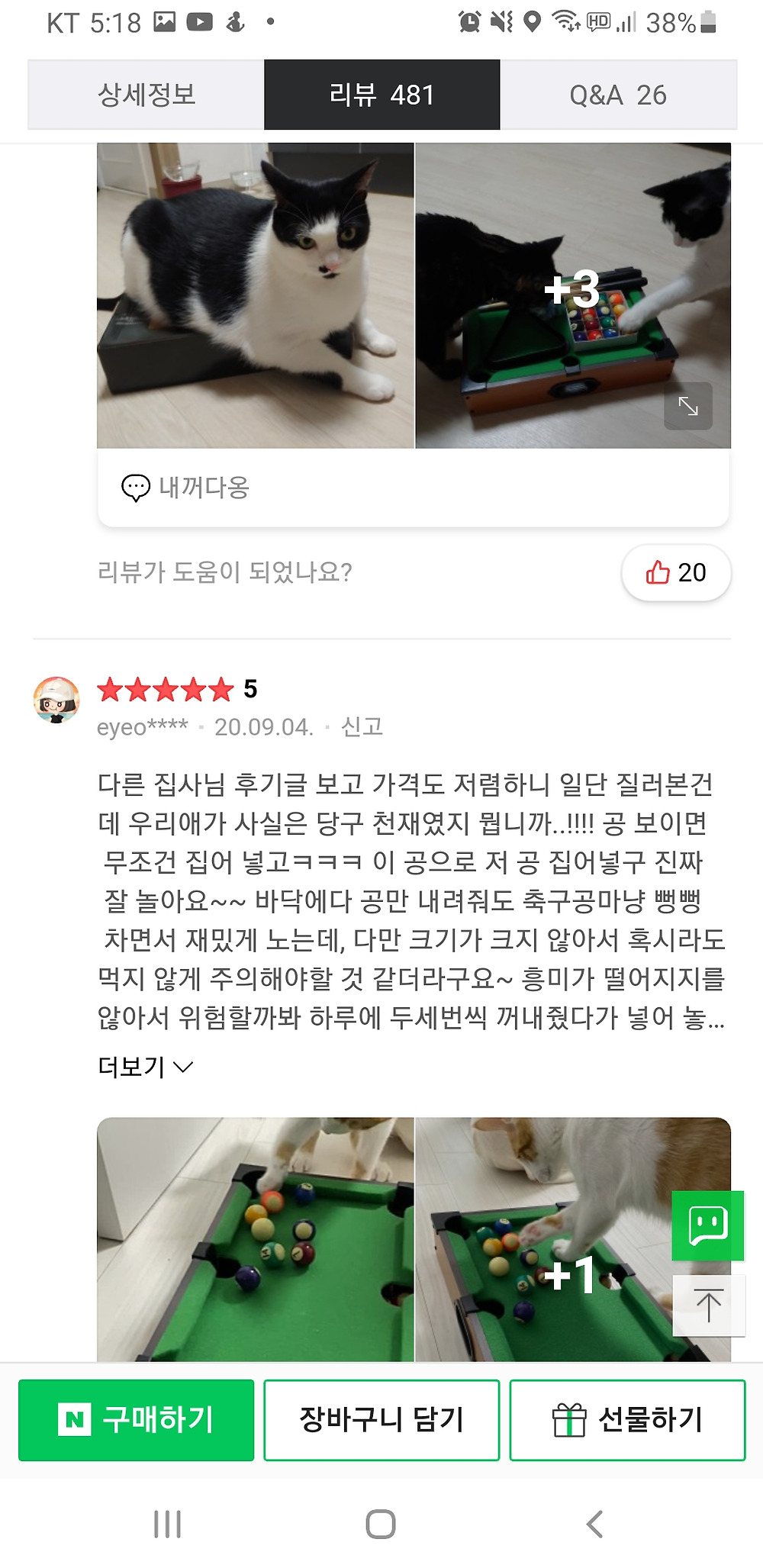The width and height of the screenshot is (763, 1568).
Task: View the +1 more photo in eyeo**** review
Action: 573,1239
